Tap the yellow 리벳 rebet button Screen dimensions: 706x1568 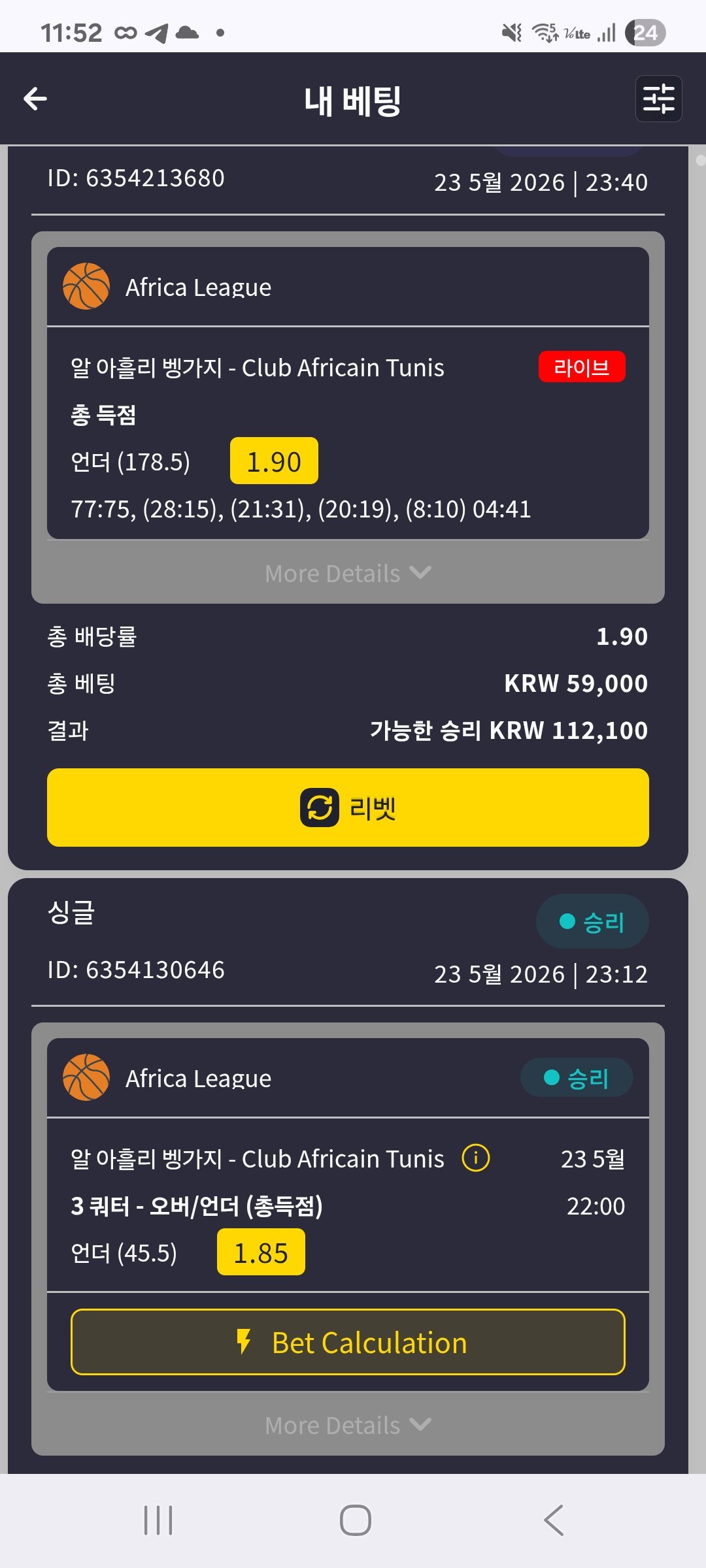click(348, 808)
